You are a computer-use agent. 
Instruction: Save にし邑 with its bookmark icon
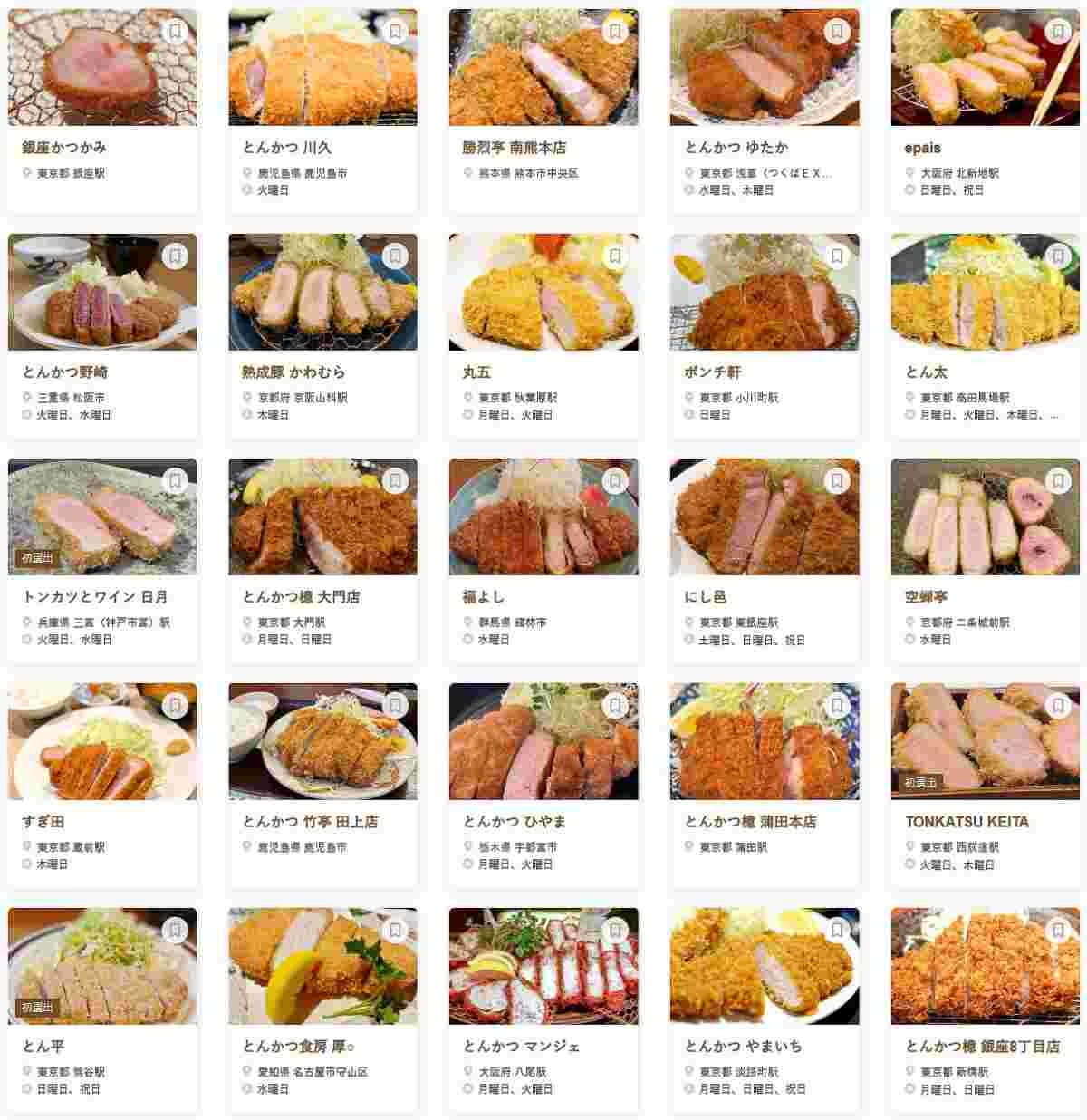(x=837, y=481)
